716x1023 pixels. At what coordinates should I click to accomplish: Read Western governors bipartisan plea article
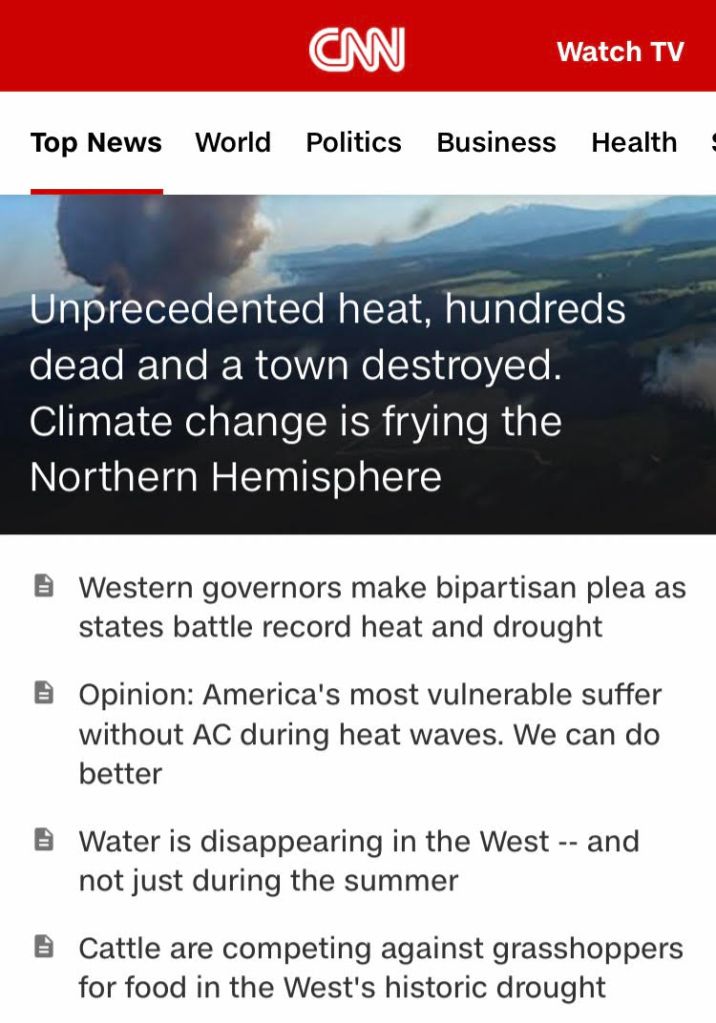(382, 607)
